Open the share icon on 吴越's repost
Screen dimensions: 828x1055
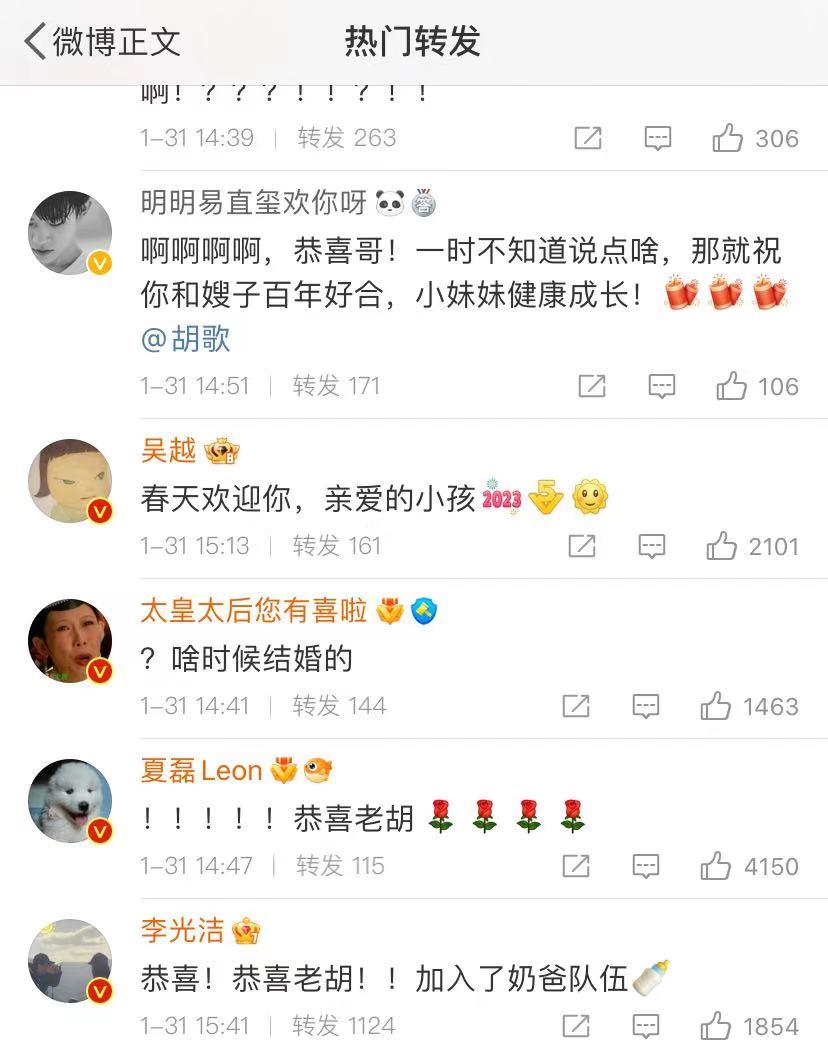tap(580, 546)
